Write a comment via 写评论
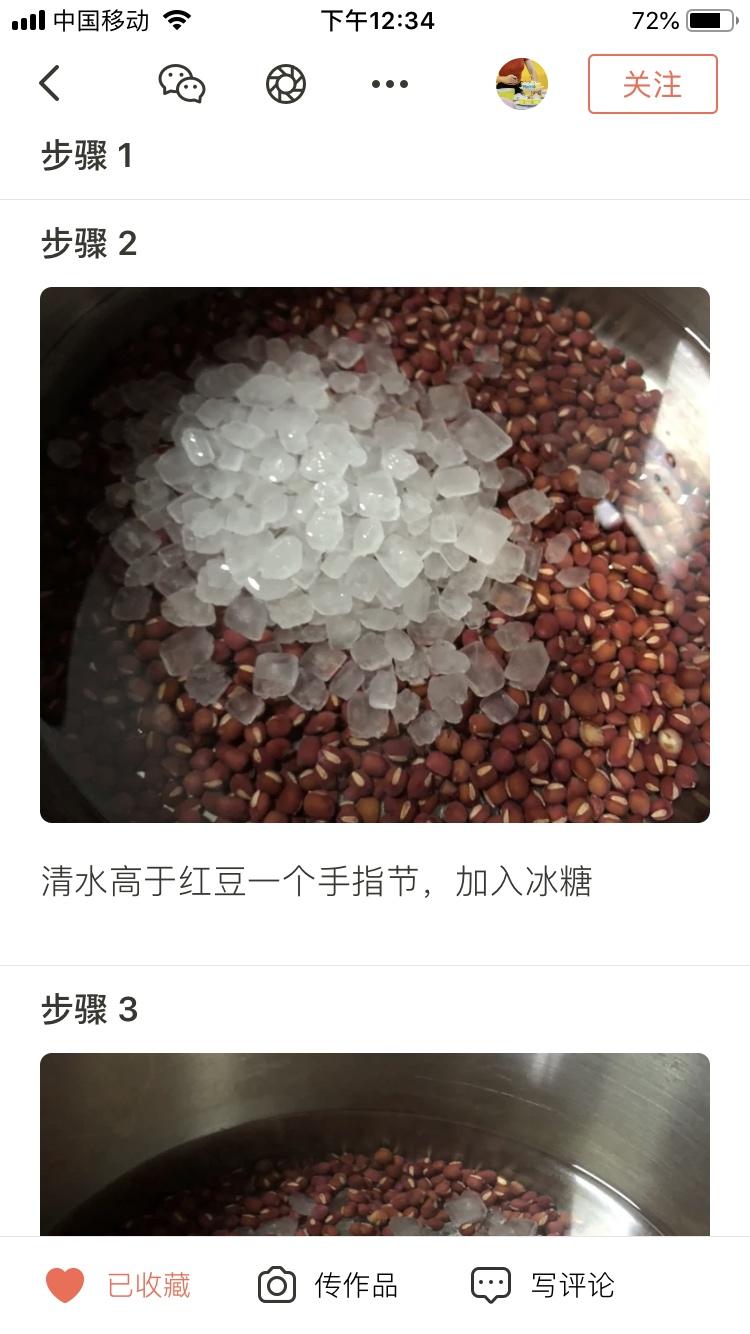Screen dimensions: 750x1334 (x=543, y=1285)
